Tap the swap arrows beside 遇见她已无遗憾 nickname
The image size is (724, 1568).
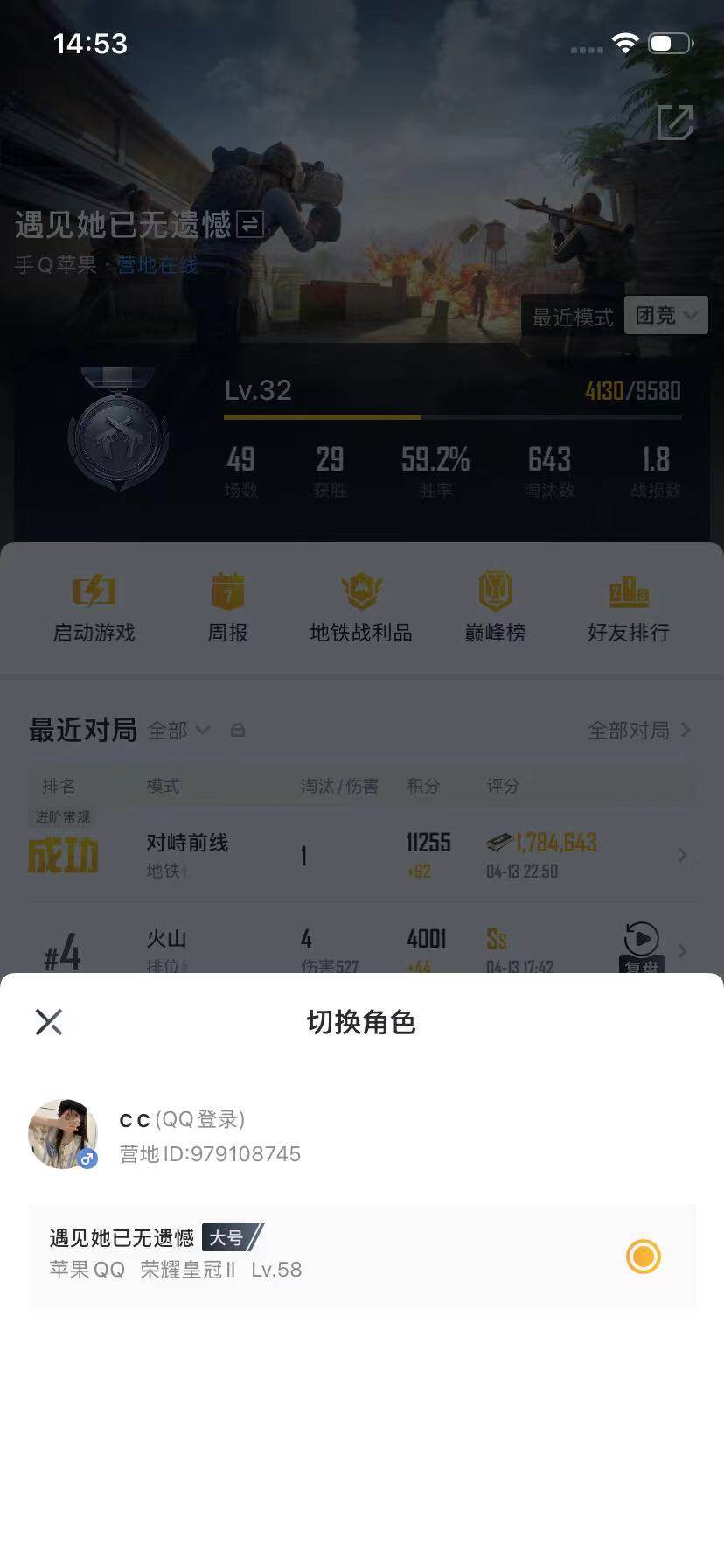(x=250, y=226)
